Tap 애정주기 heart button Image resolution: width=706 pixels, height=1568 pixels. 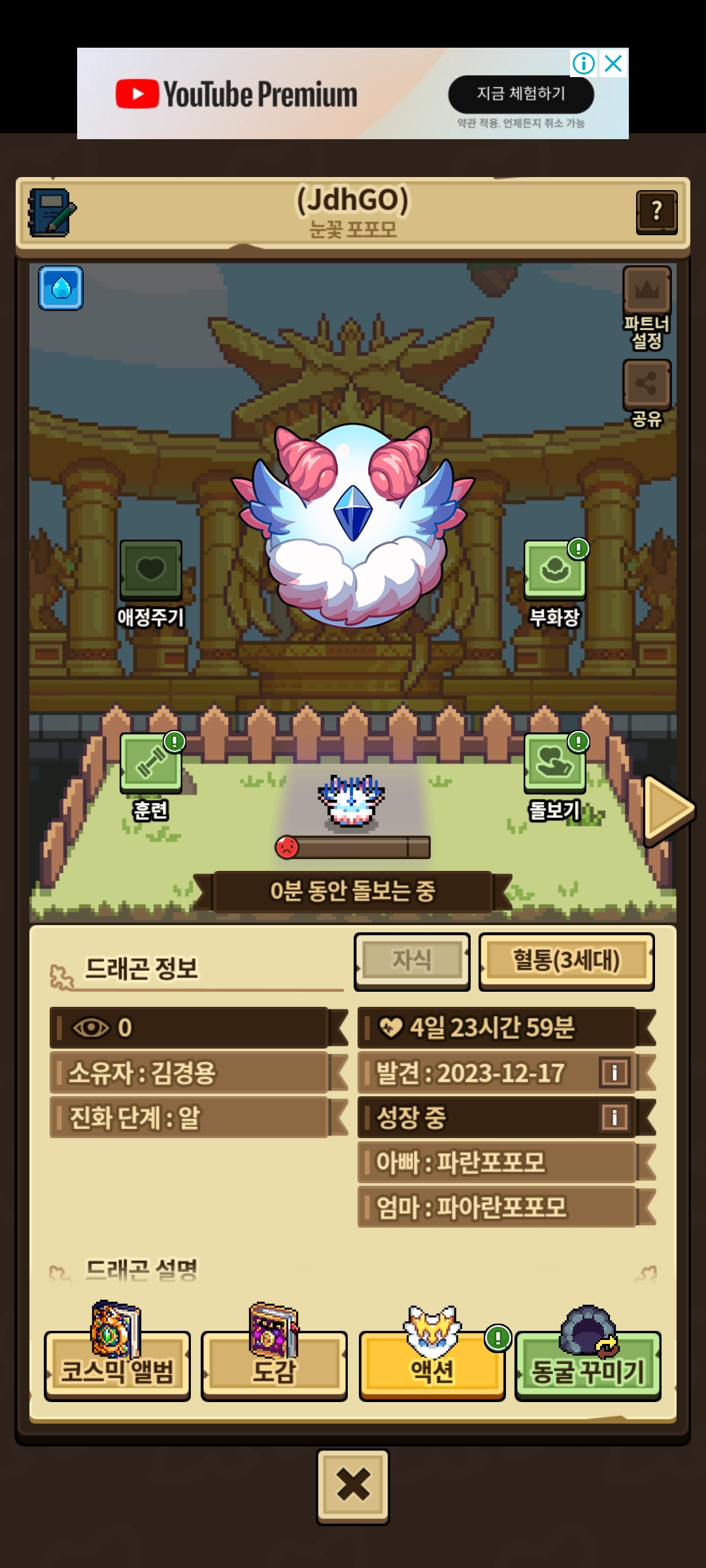pyautogui.click(x=150, y=570)
